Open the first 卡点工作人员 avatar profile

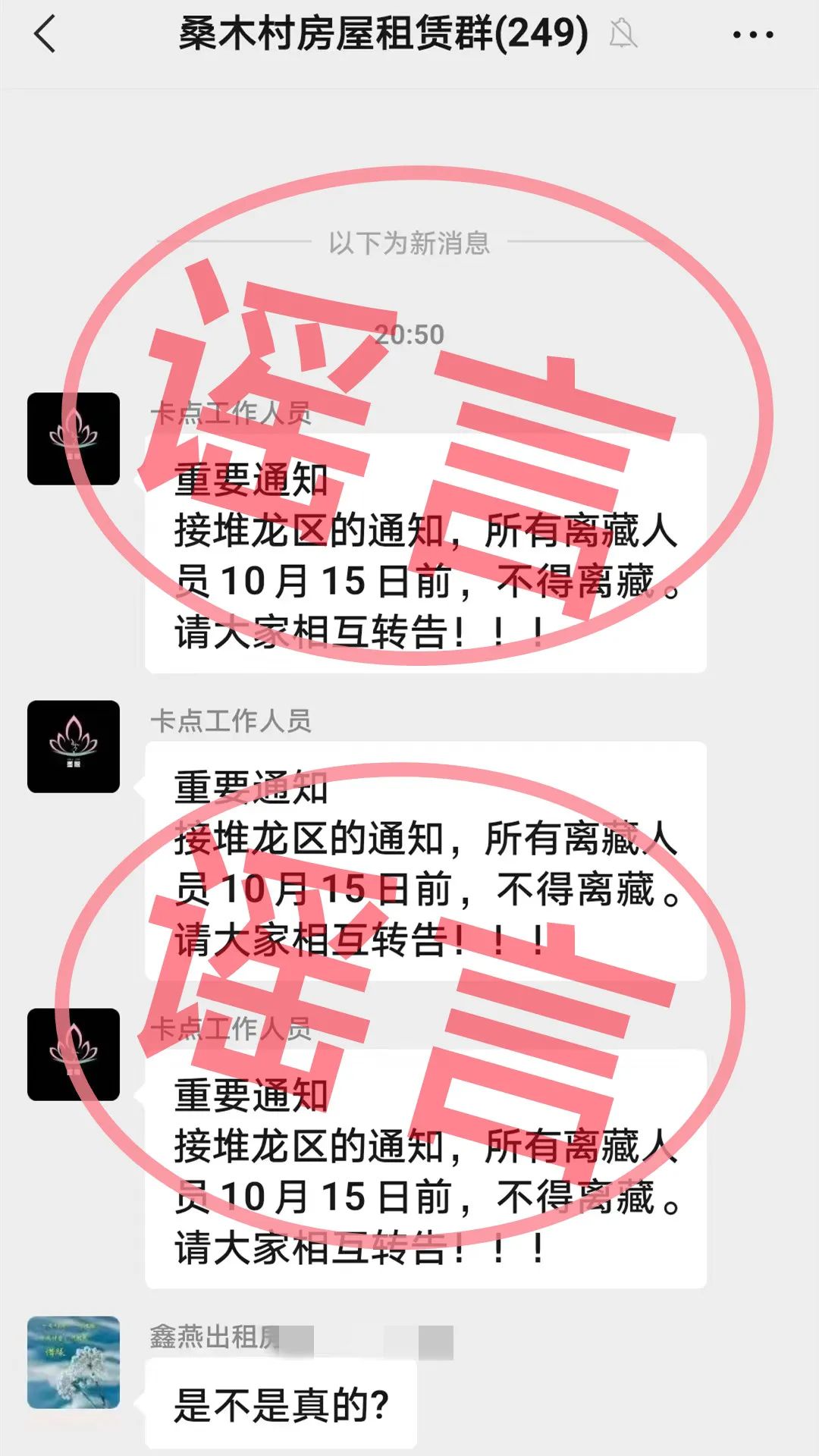coord(74,439)
